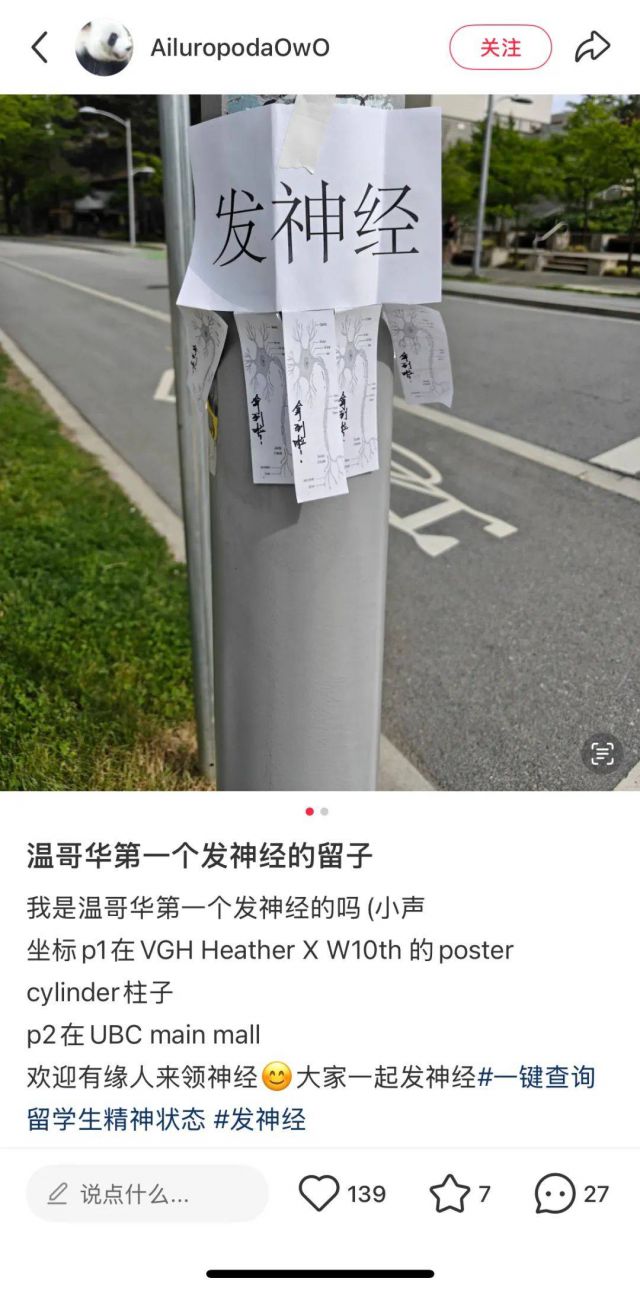Share this post
The image size is (640, 1291).
pos(592,47)
